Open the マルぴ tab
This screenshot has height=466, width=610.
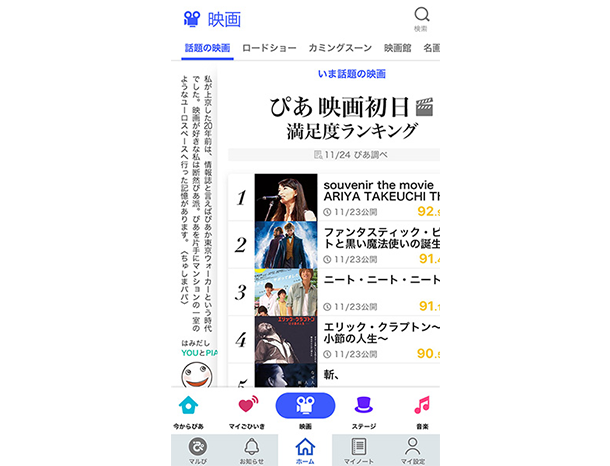(197, 450)
